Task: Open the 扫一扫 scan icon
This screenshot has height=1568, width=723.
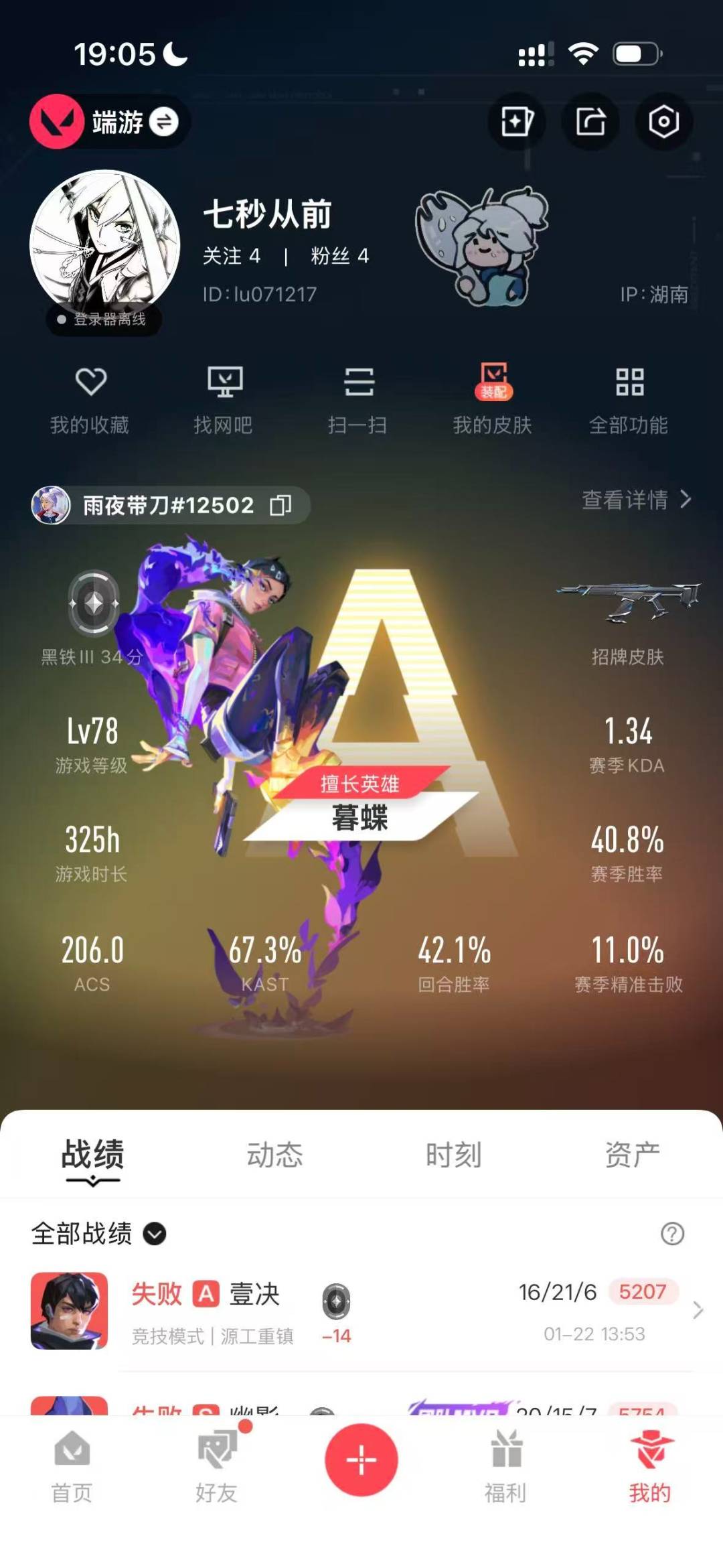Action: pyautogui.click(x=359, y=400)
